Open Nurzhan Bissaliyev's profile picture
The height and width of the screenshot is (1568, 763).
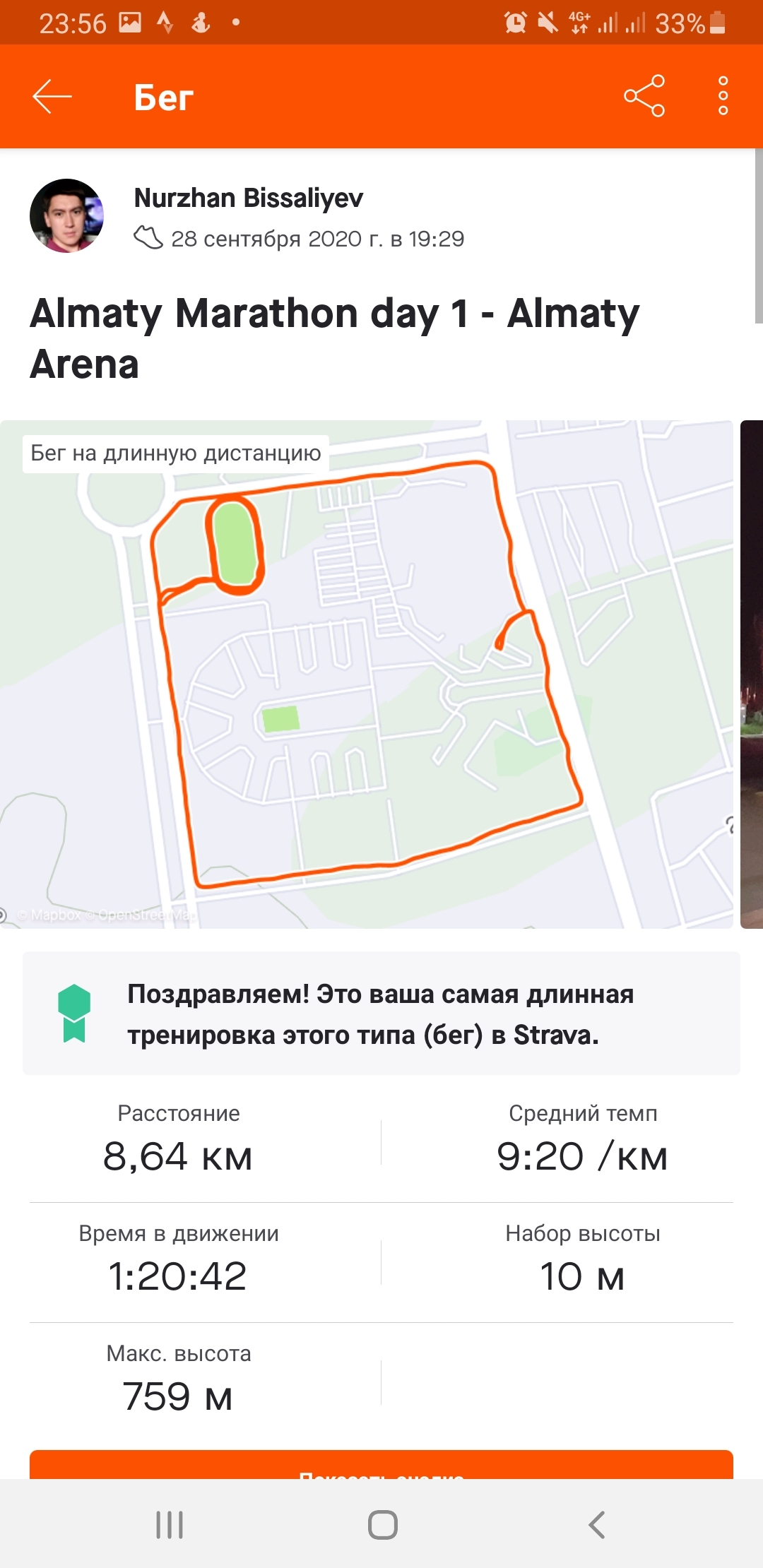67,216
